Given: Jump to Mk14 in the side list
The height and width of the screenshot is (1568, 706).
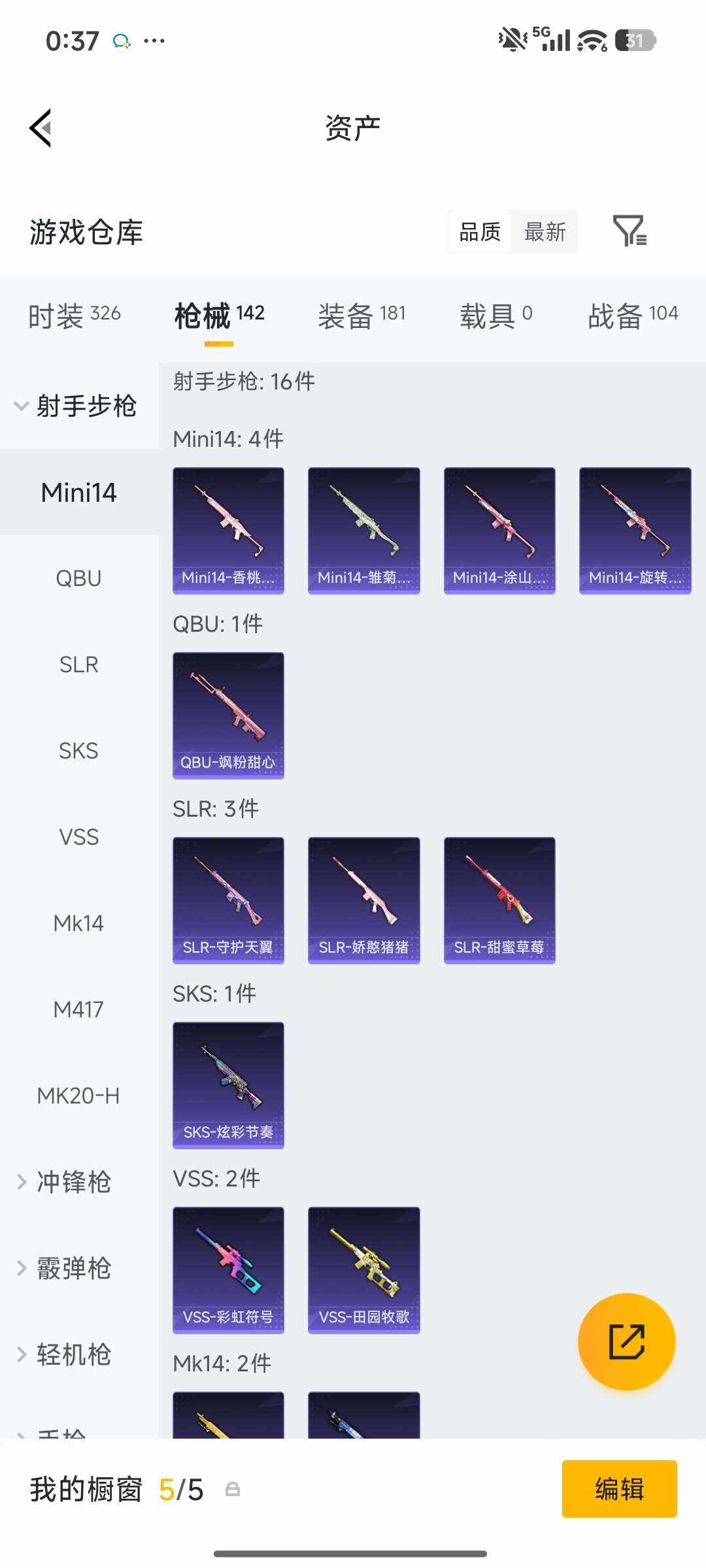Looking at the screenshot, I should [x=78, y=923].
